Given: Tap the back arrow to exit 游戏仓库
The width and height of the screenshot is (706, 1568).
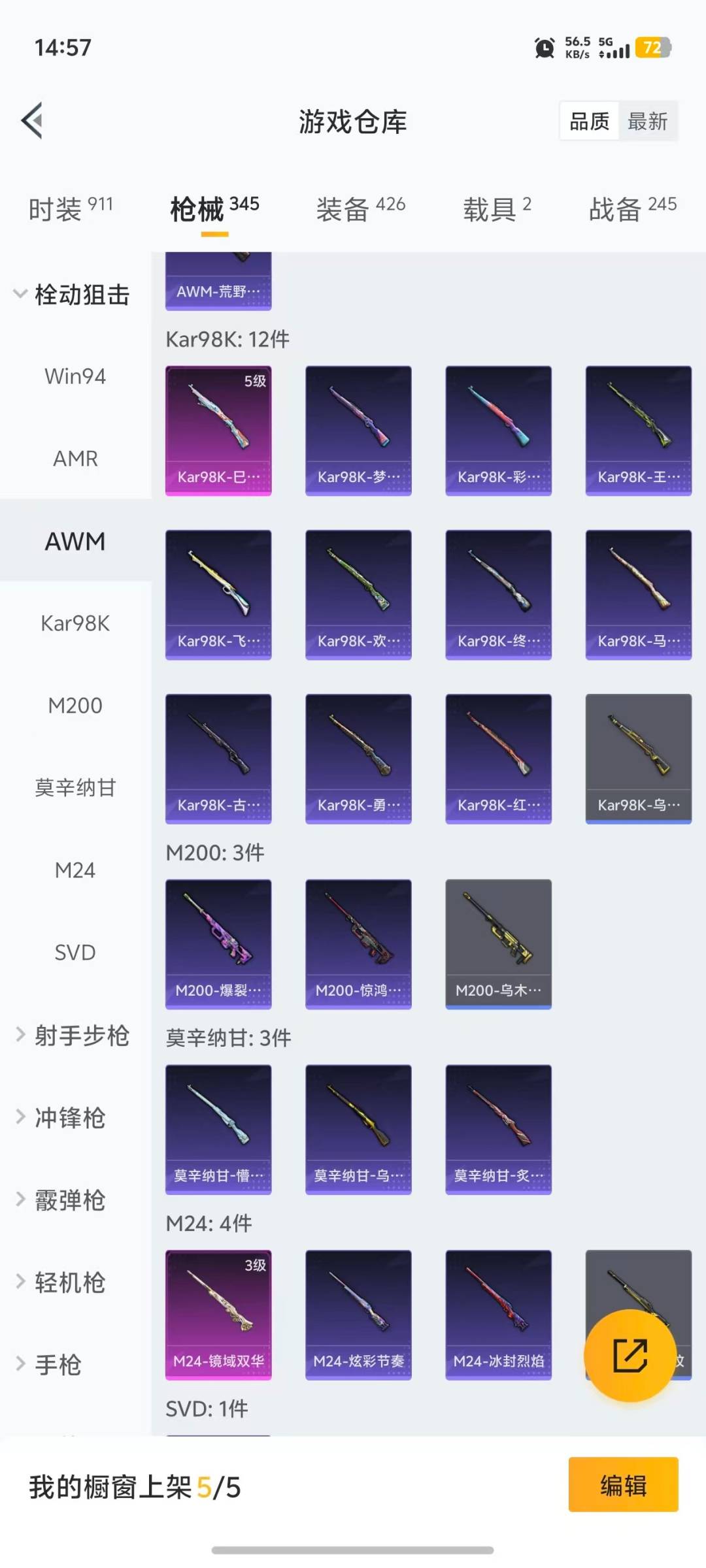Looking at the screenshot, I should pos(31,120).
